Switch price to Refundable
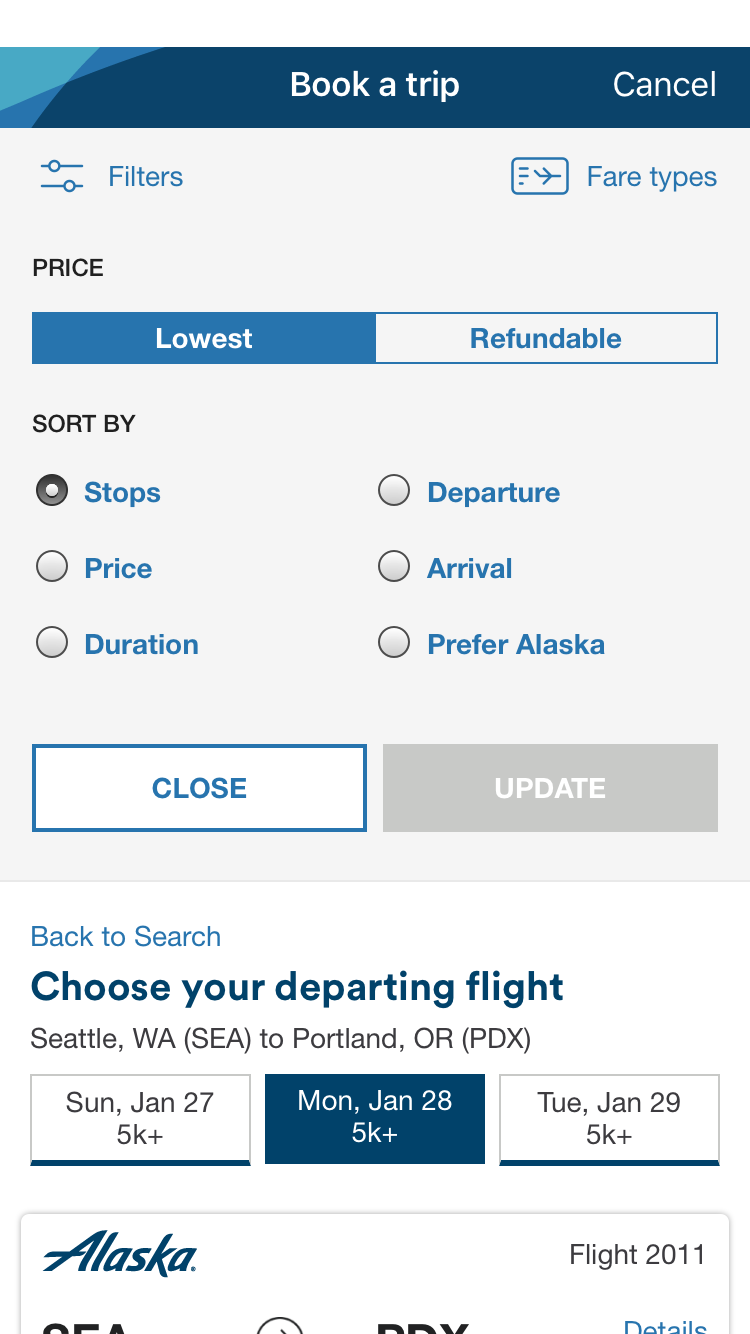The image size is (750, 1334). (546, 338)
